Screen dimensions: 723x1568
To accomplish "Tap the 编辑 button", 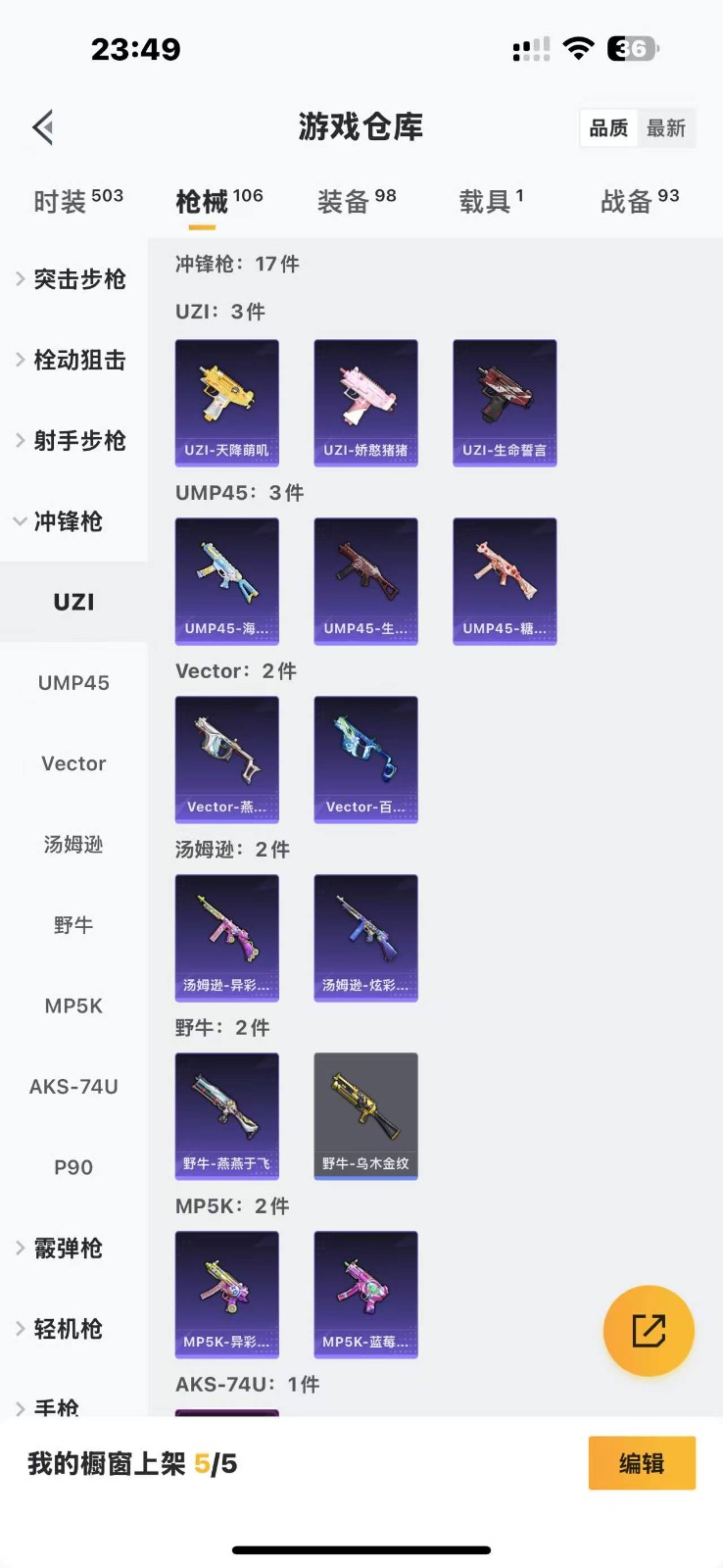I will [x=642, y=1463].
